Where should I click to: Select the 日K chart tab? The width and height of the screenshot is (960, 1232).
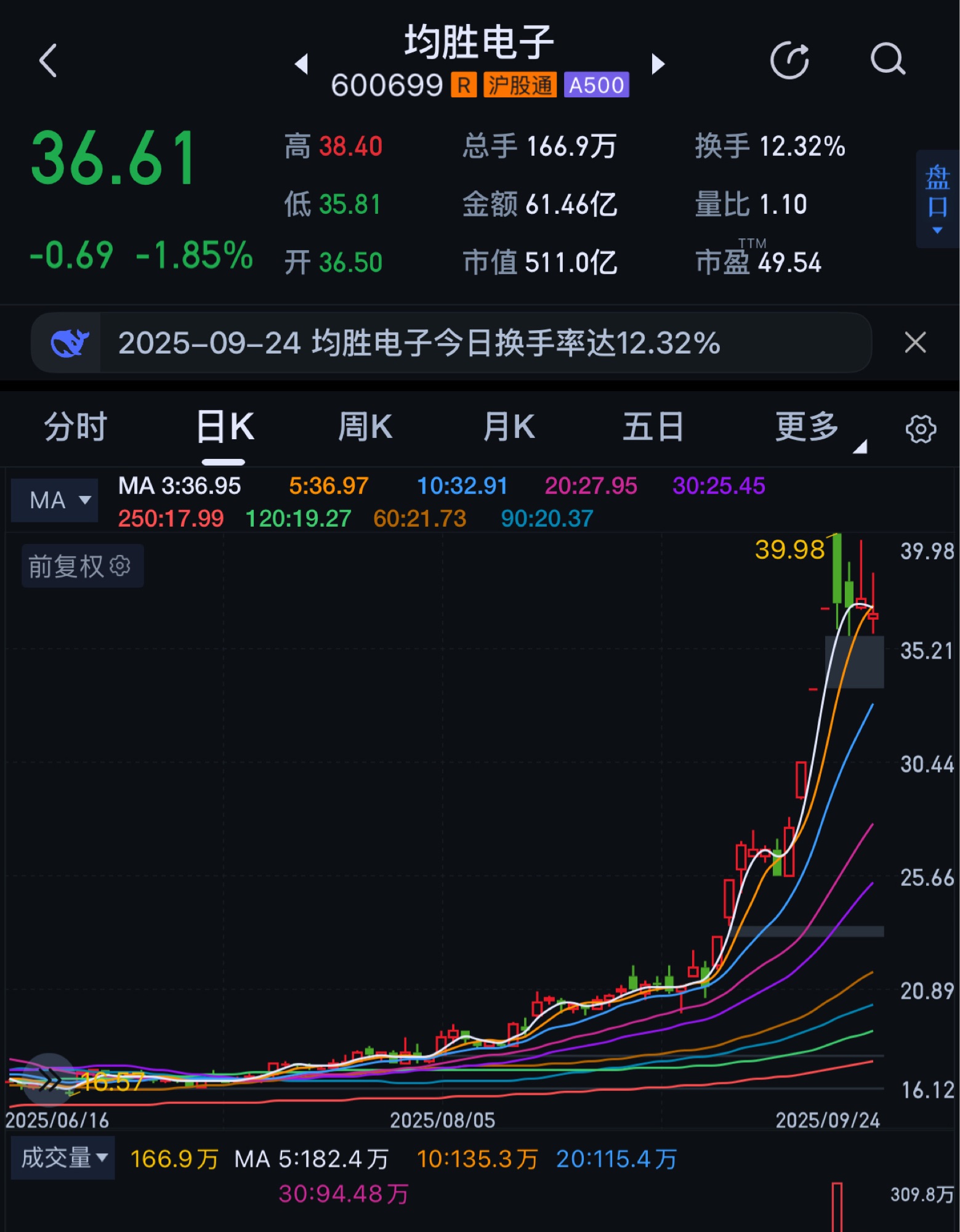(x=225, y=427)
